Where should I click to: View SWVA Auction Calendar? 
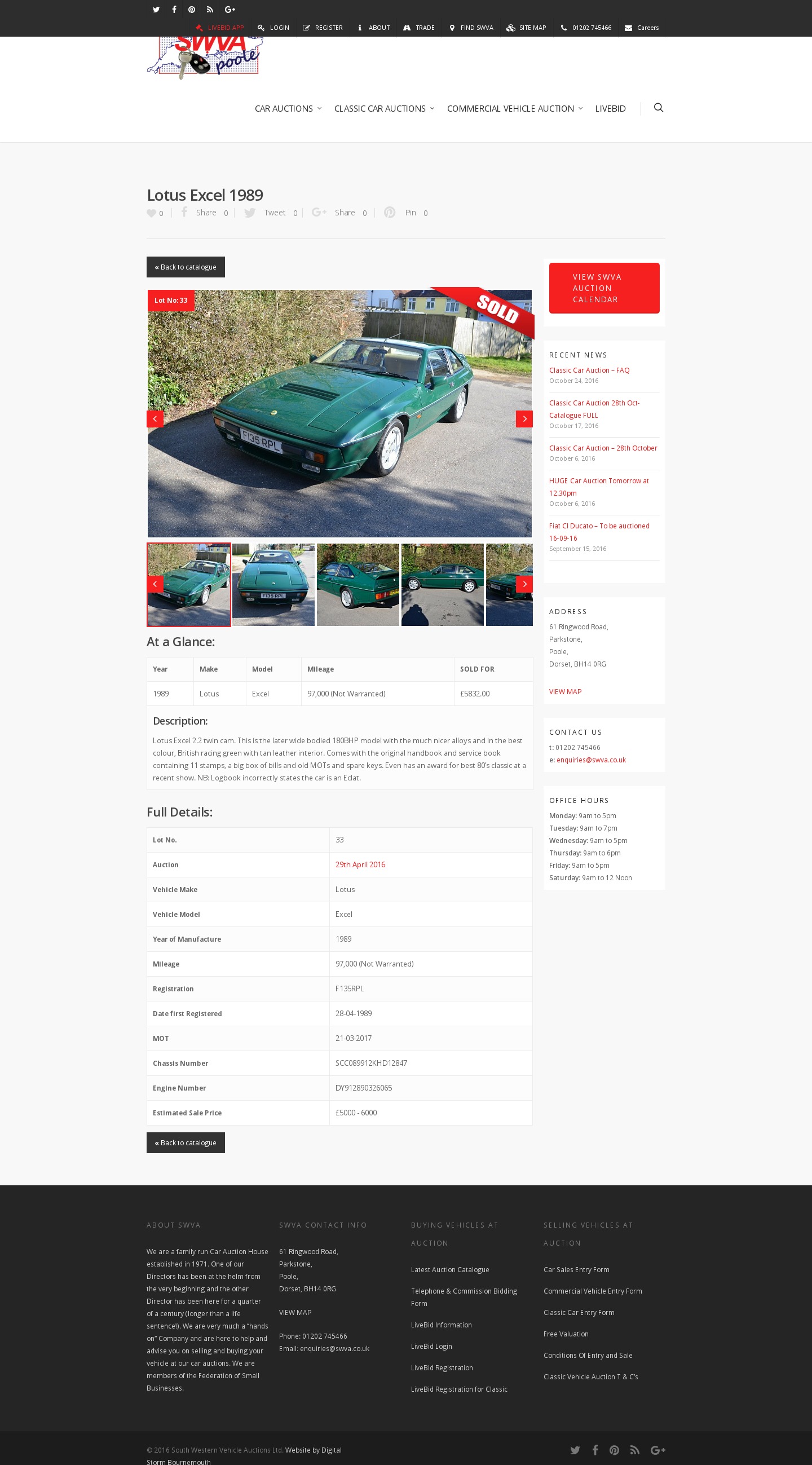click(x=603, y=288)
